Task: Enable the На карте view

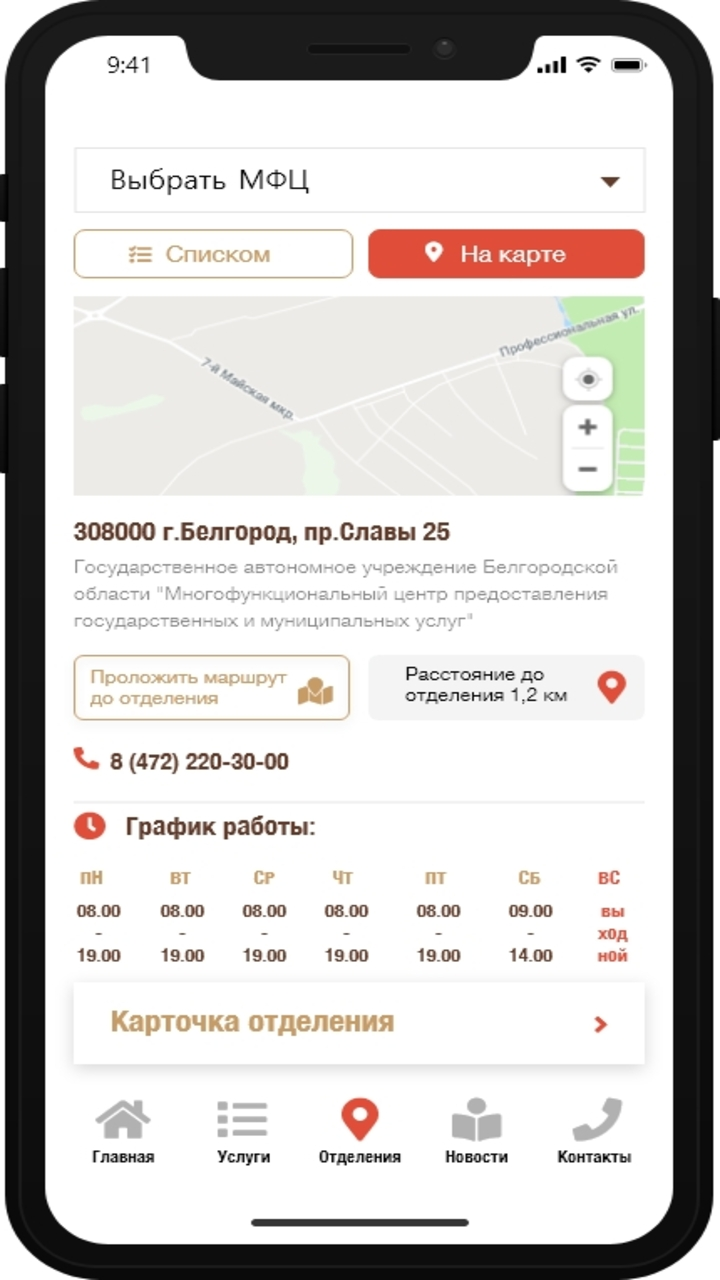Action: coord(506,253)
